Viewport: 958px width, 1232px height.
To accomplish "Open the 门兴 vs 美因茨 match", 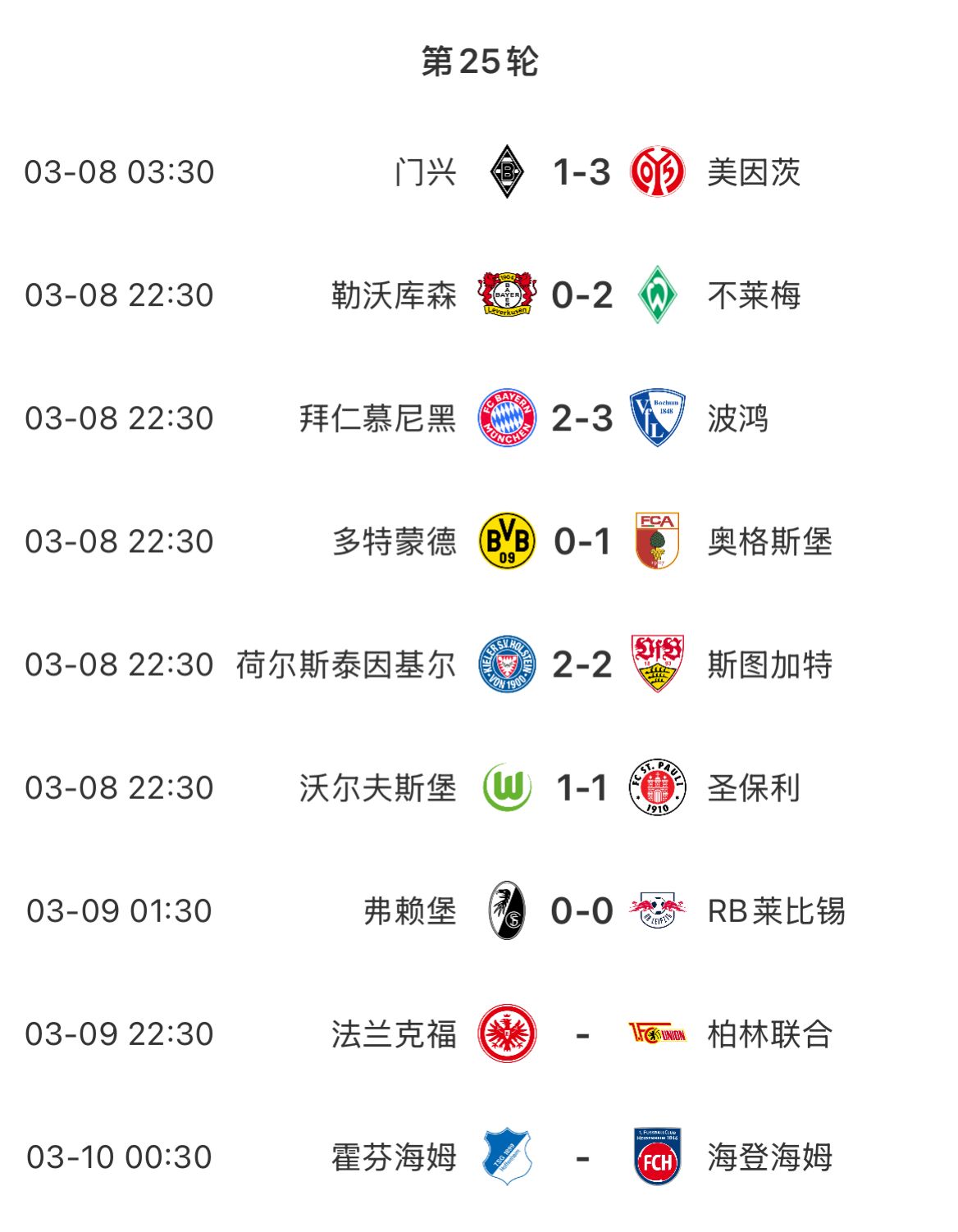I will pos(581,172).
